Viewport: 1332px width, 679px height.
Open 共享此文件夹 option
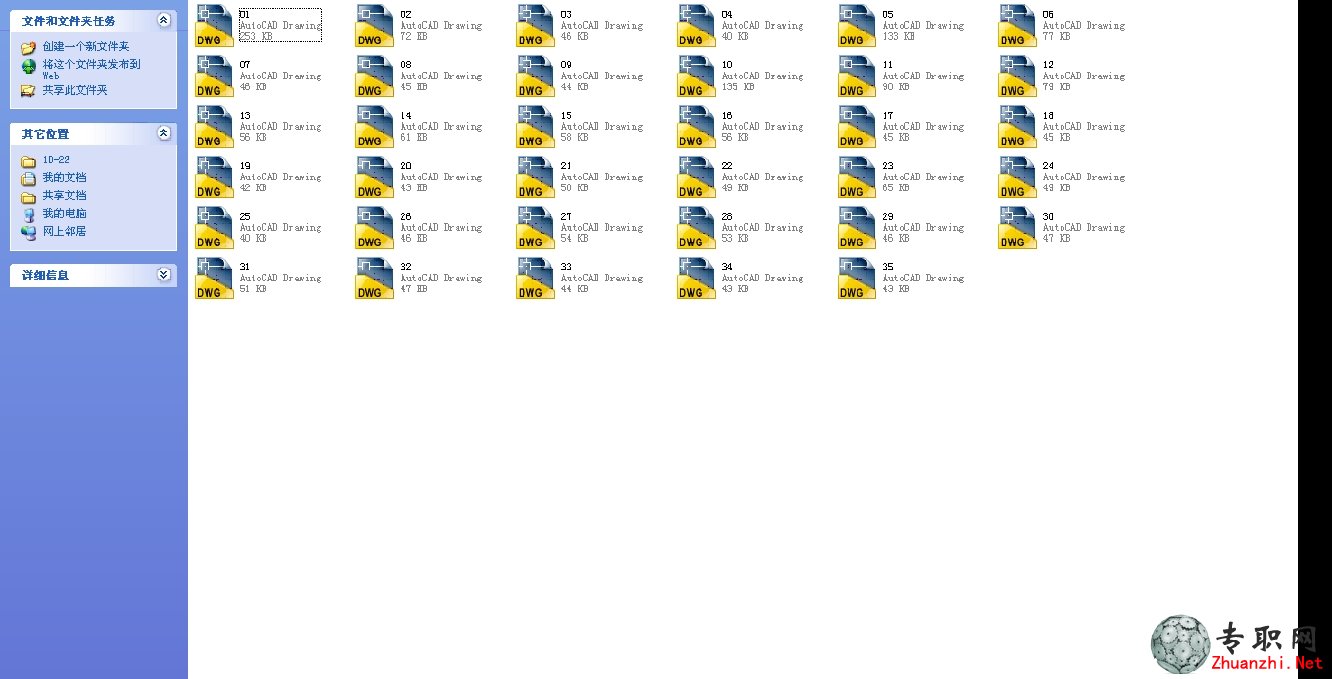pyautogui.click(x=74, y=90)
